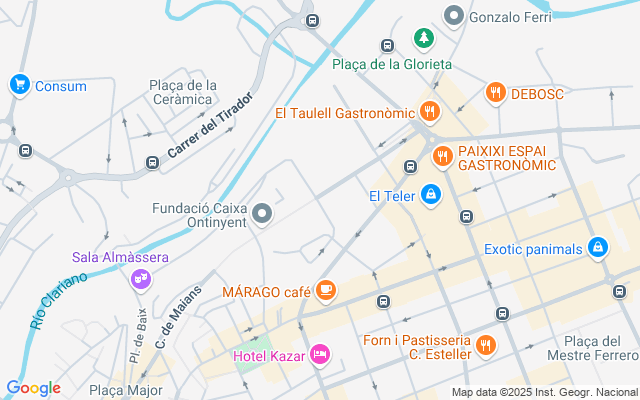
Task: Tap the Sala Almàssera theatre marker
Action: pos(141,279)
